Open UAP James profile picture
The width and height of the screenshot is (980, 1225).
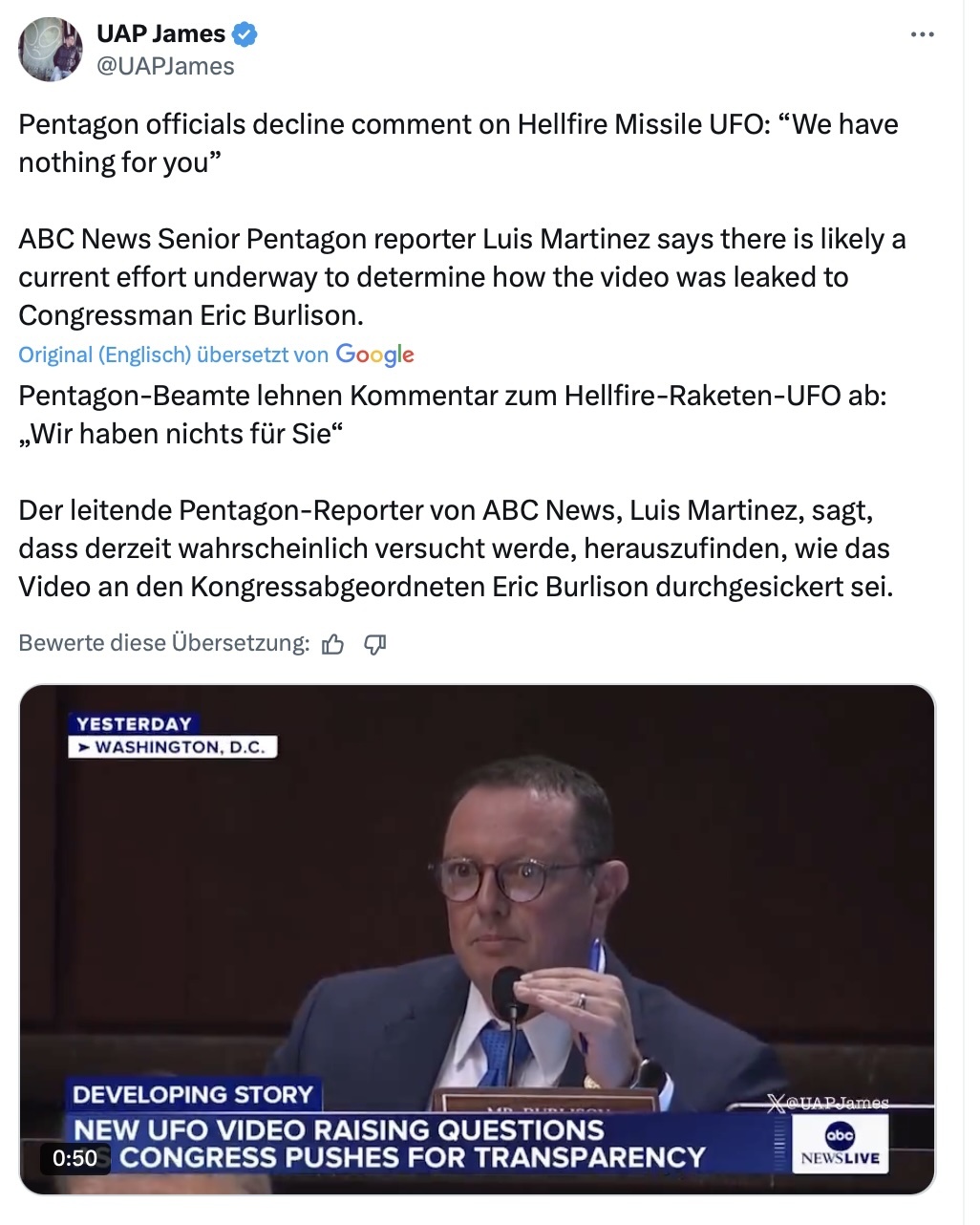click(51, 50)
